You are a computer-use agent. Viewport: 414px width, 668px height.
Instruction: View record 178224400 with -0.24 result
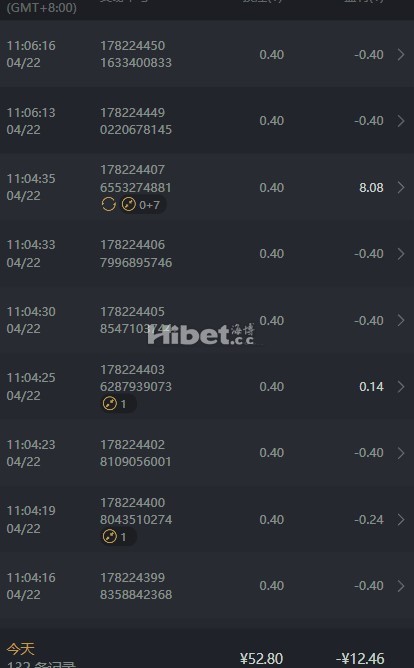(207, 519)
